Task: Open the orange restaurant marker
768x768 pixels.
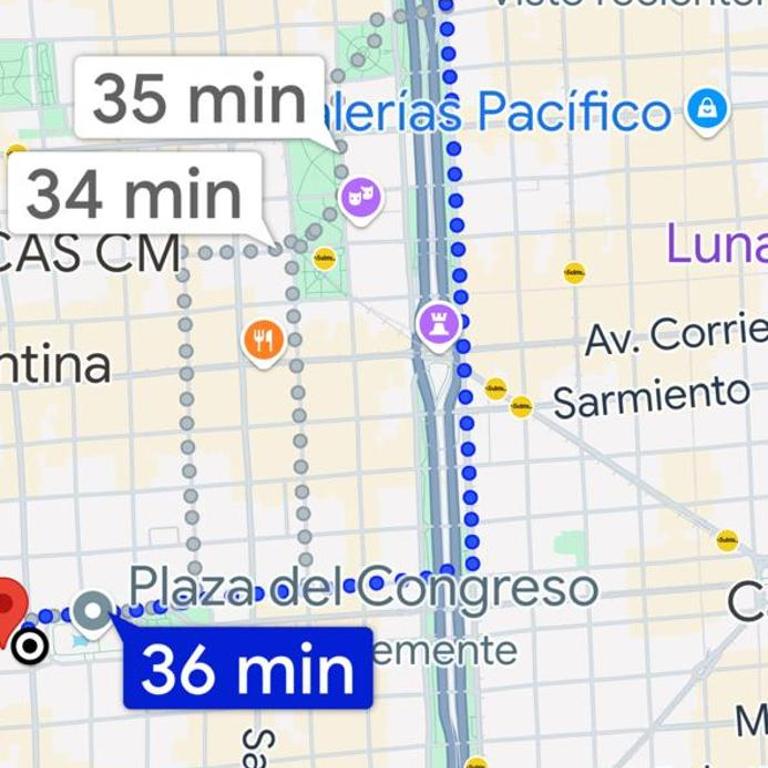Action: [263, 341]
